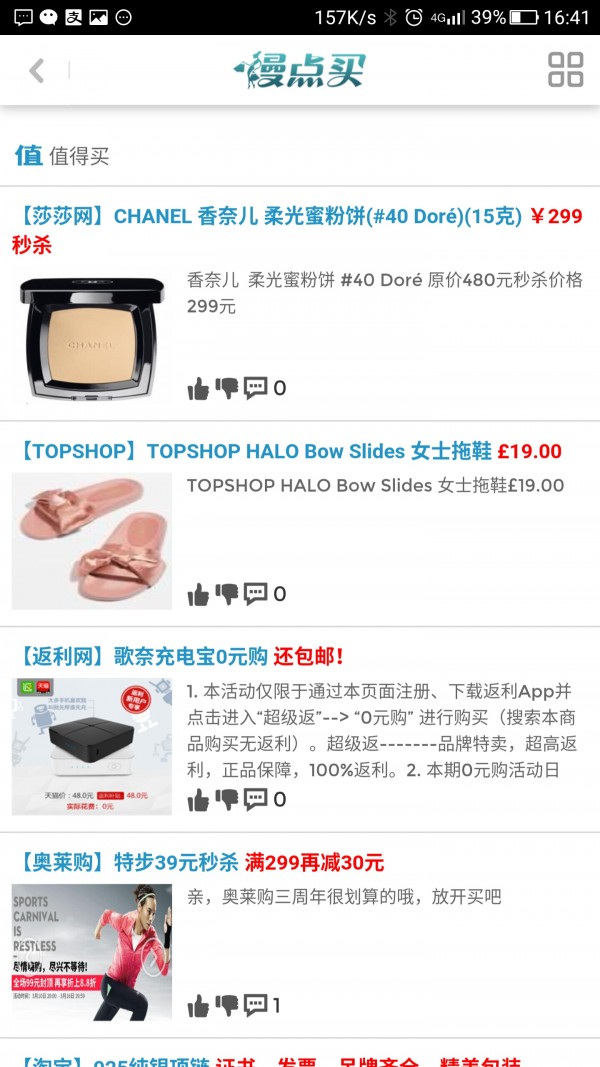Open comments on the CHANEL 柔光蜜粉饼 deal
Screen dimensions: 600x1067
256,388
